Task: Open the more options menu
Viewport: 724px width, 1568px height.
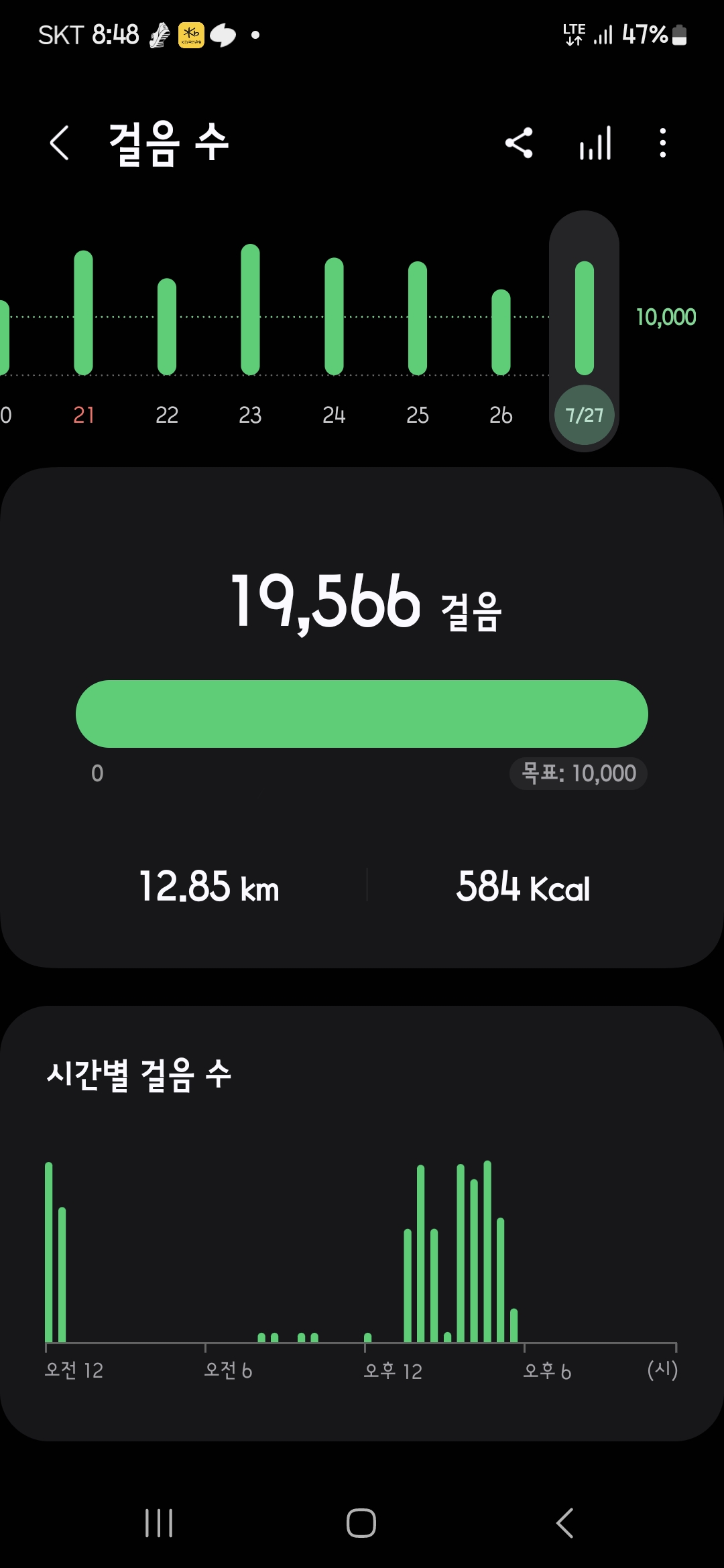Action: 662,143
